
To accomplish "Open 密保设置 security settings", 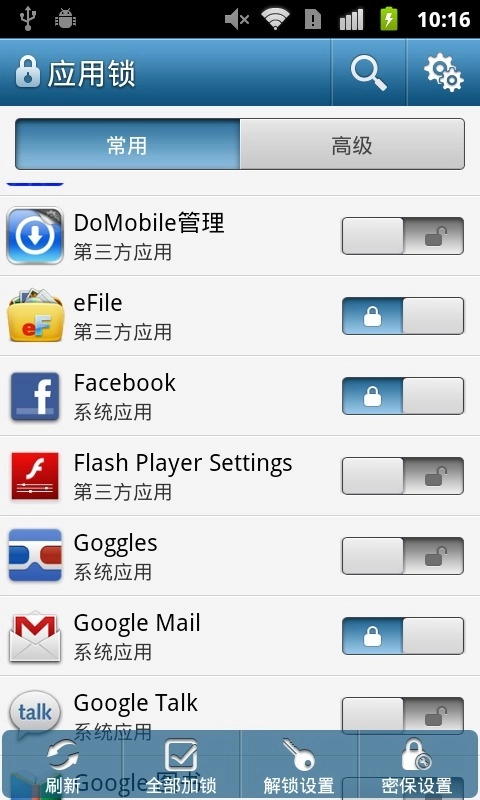I will [417, 766].
